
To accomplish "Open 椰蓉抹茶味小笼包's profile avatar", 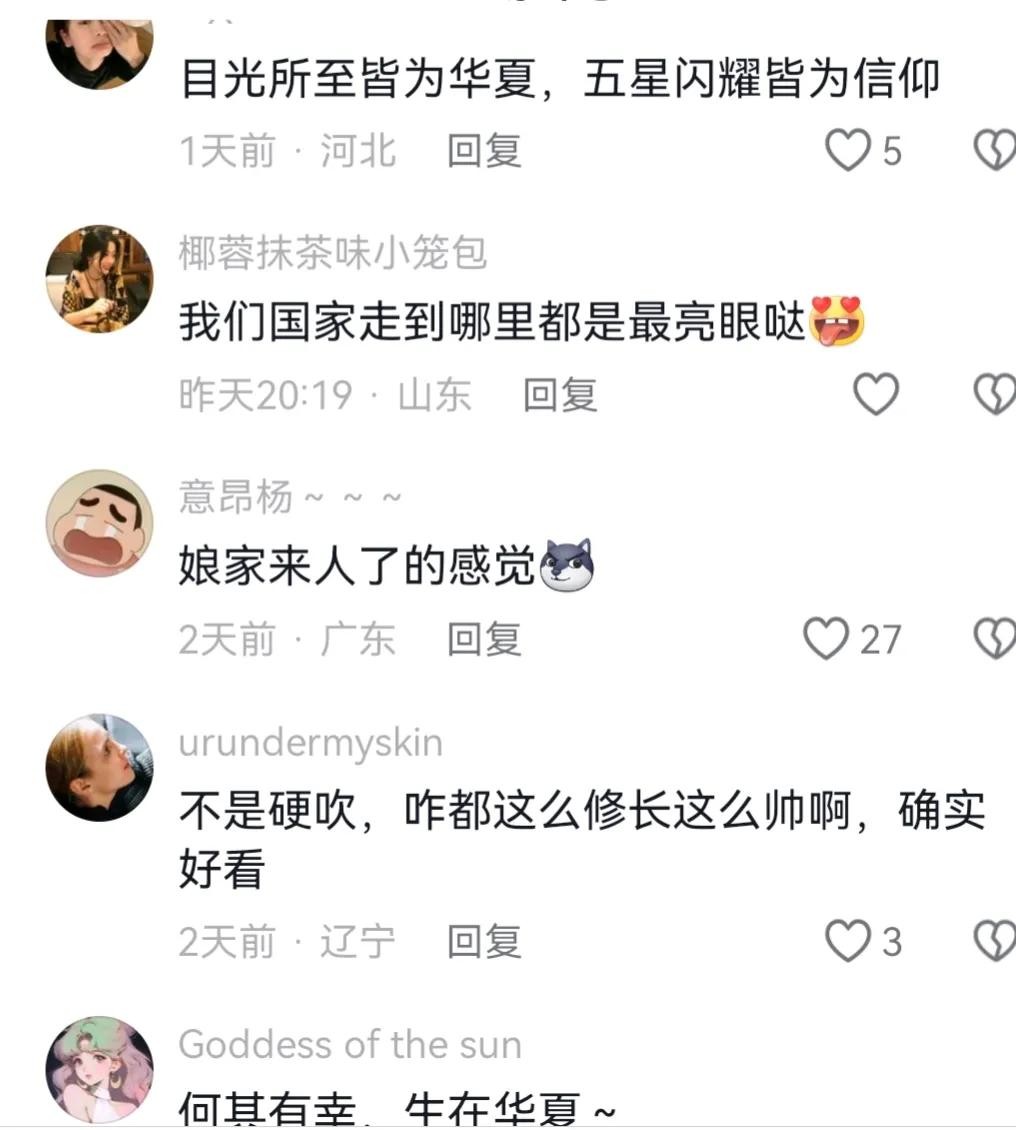I will [99, 279].
